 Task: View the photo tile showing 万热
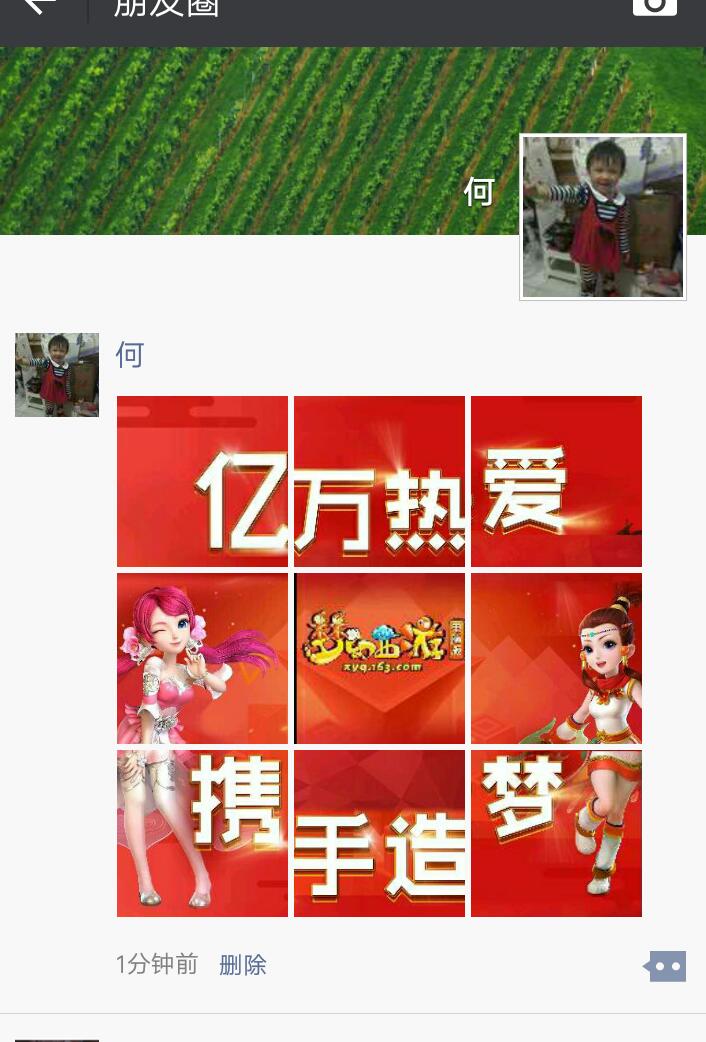point(379,481)
